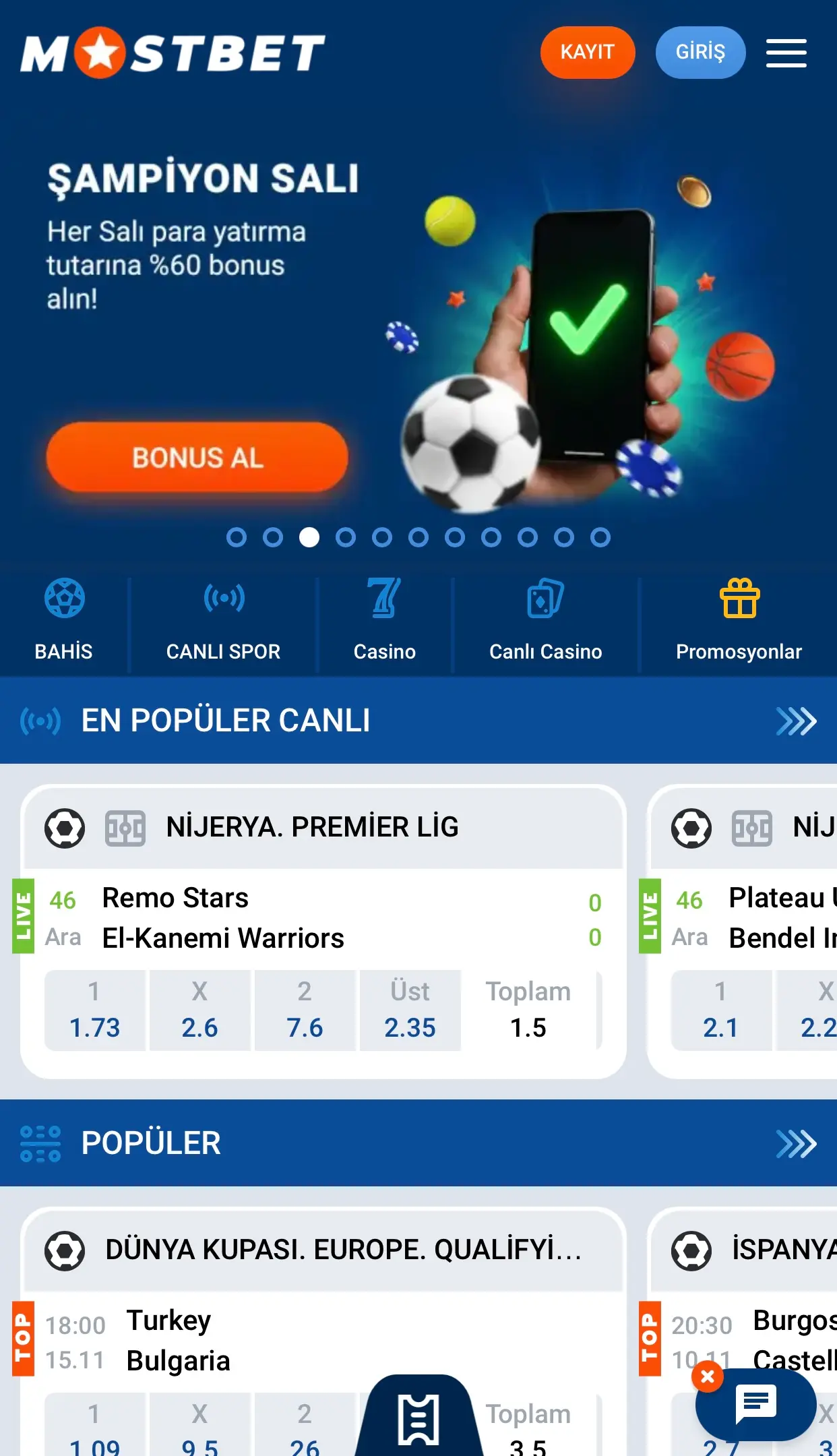Open the GİRİŞ login button
837x1456 pixels.
point(700,53)
